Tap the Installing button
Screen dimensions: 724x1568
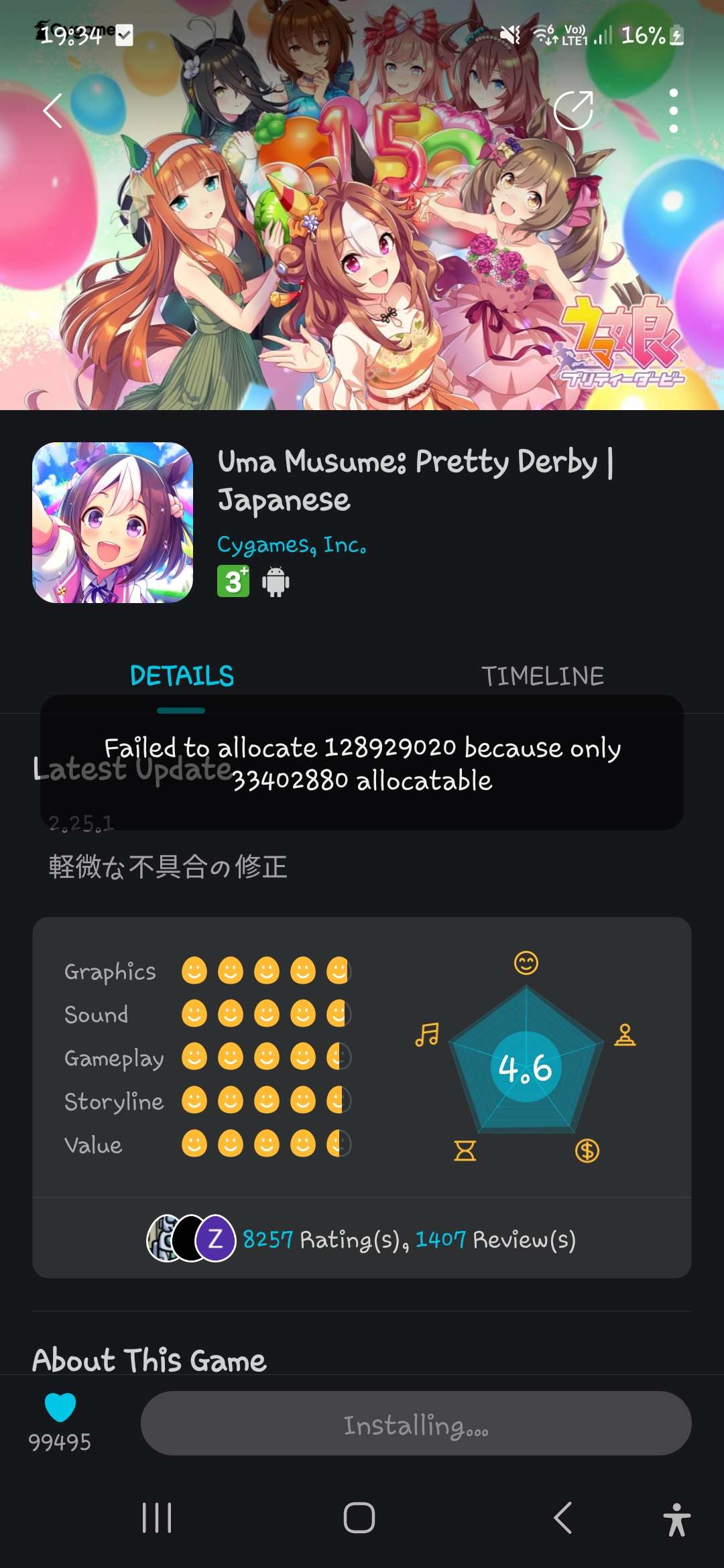416,1423
